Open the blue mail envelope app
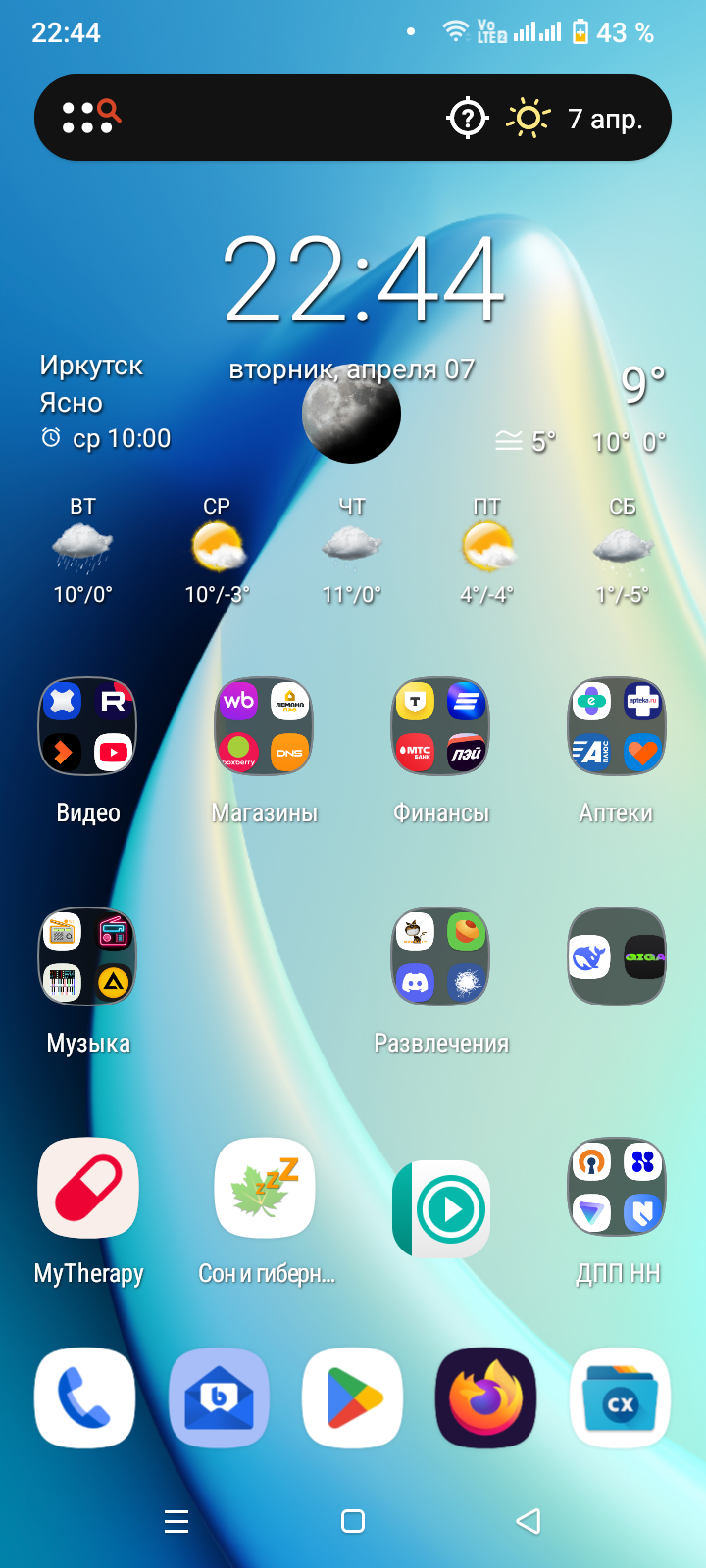Screen dimensions: 706x1568 (x=219, y=1398)
